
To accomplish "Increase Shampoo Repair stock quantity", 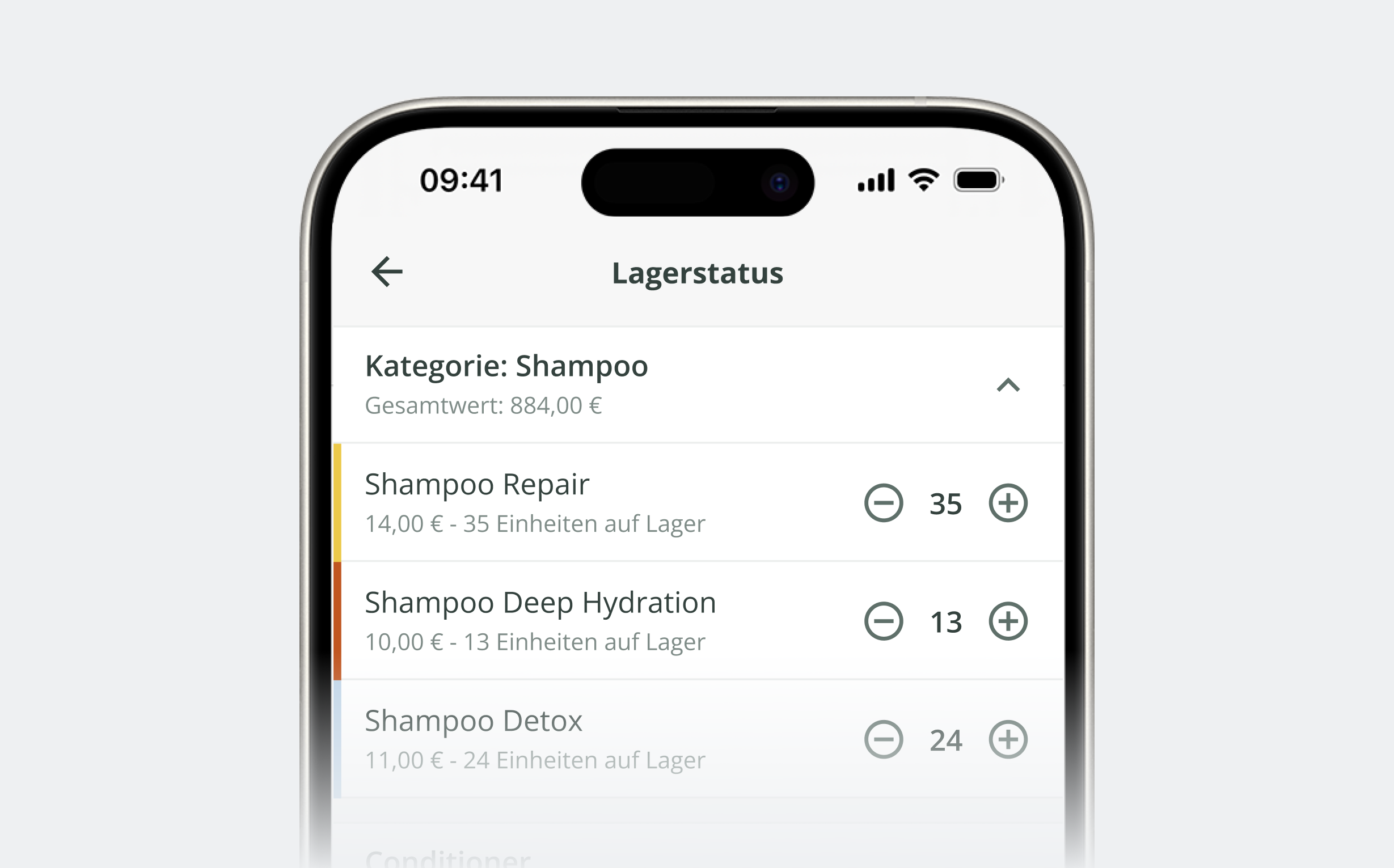I will [x=1008, y=503].
